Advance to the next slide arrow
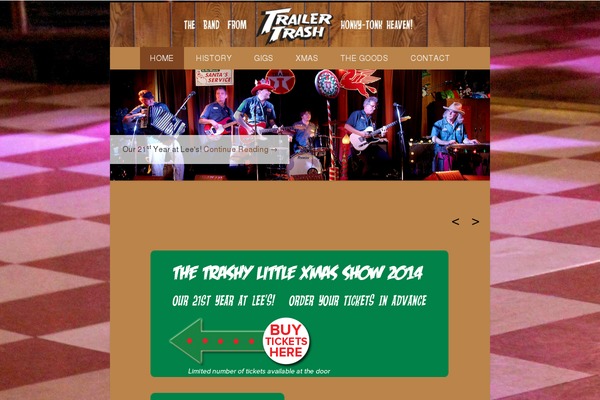The height and width of the screenshot is (400, 600). click(475, 222)
